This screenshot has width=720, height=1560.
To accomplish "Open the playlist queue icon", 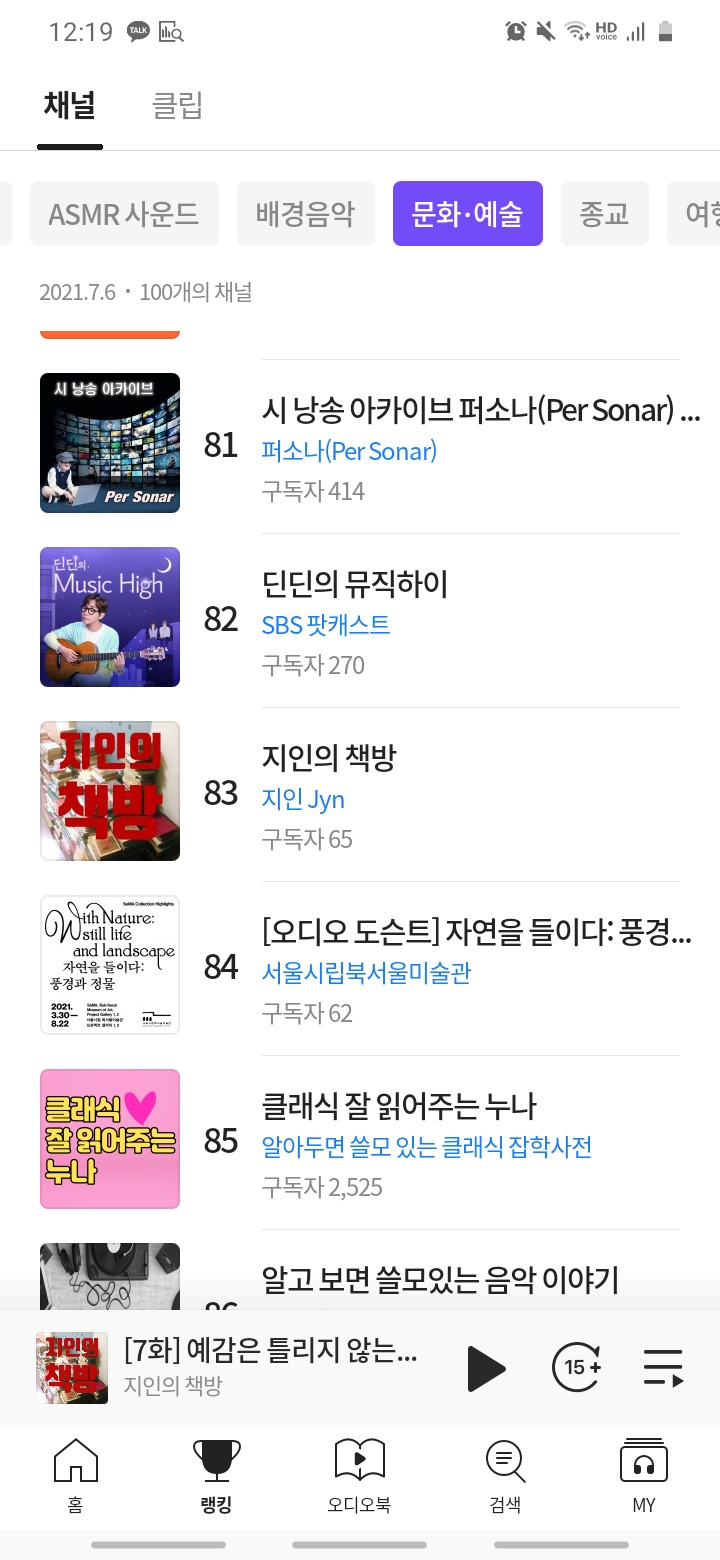I will (662, 1368).
